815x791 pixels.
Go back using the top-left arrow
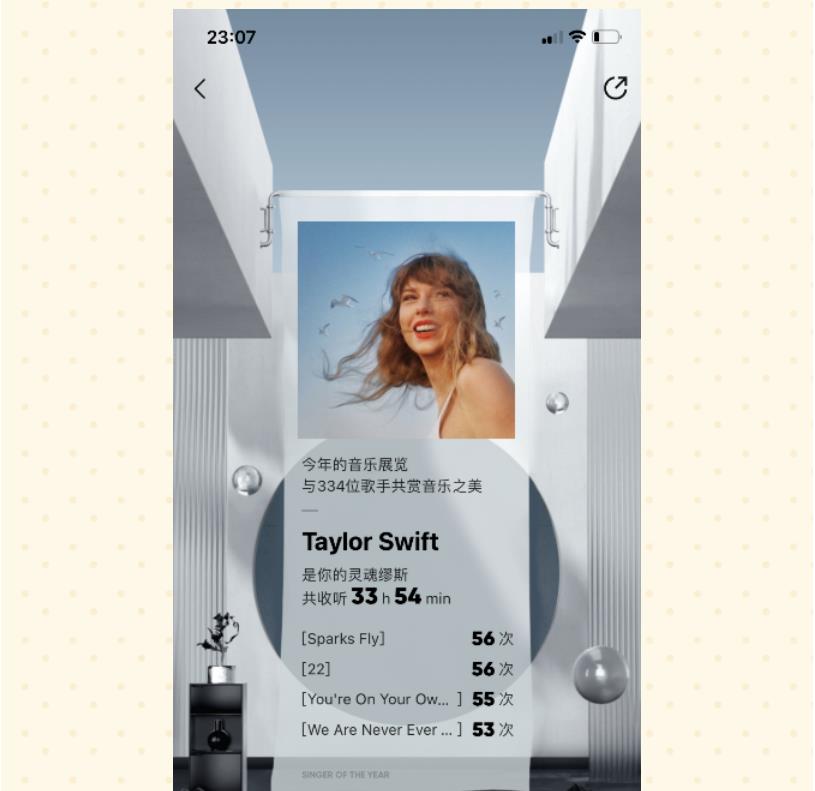(200, 89)
